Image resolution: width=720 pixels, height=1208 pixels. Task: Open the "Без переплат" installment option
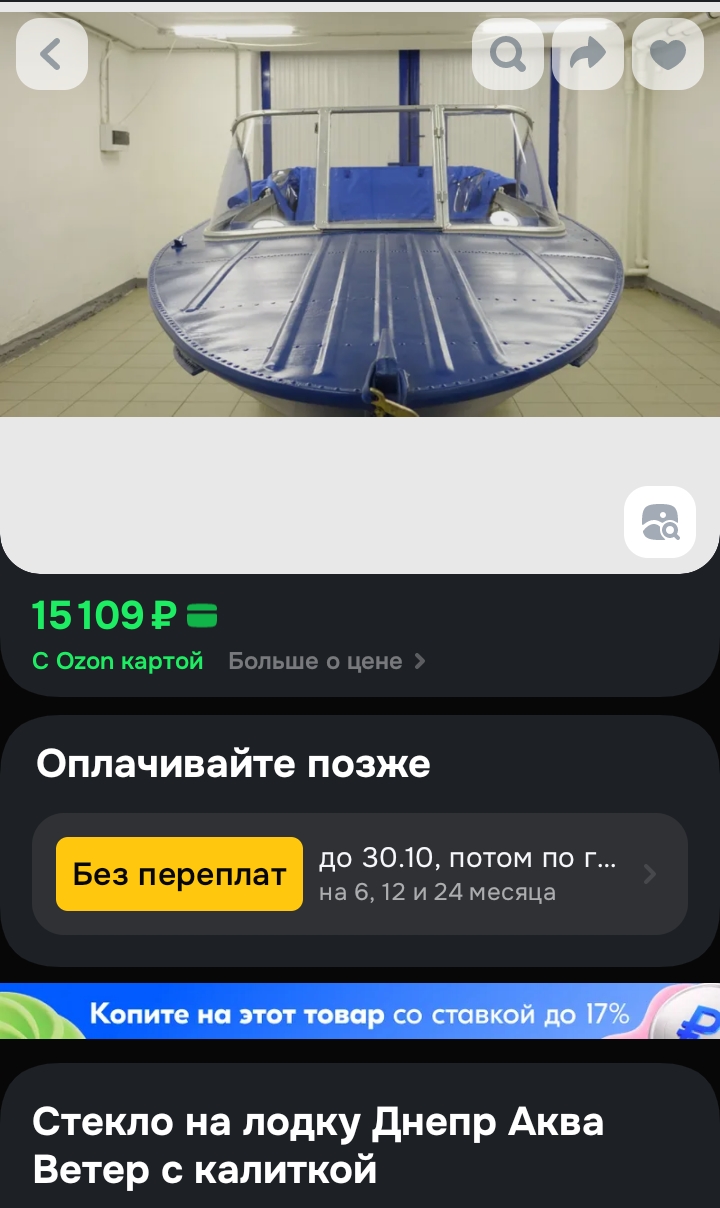pos(360,874)
